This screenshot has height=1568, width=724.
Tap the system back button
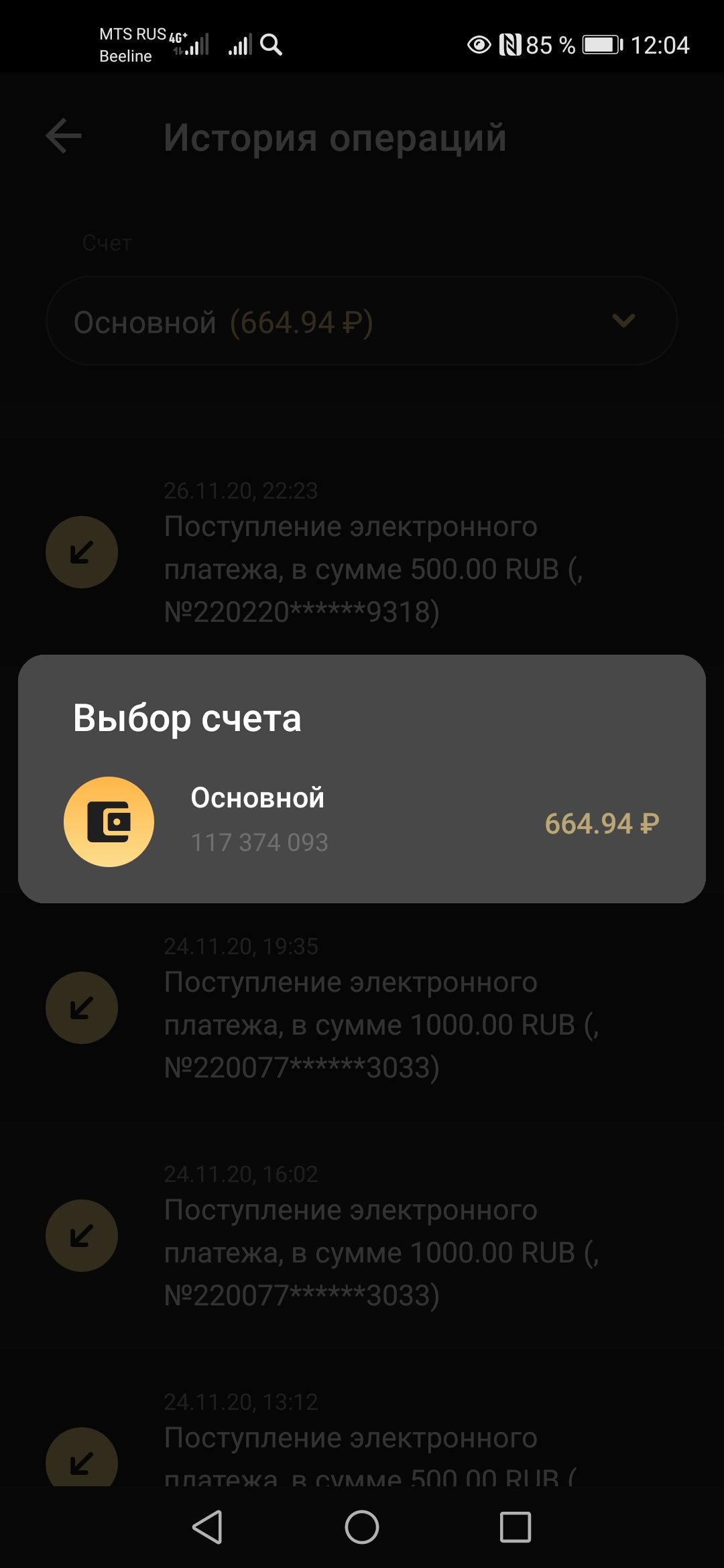(208, 1527)
